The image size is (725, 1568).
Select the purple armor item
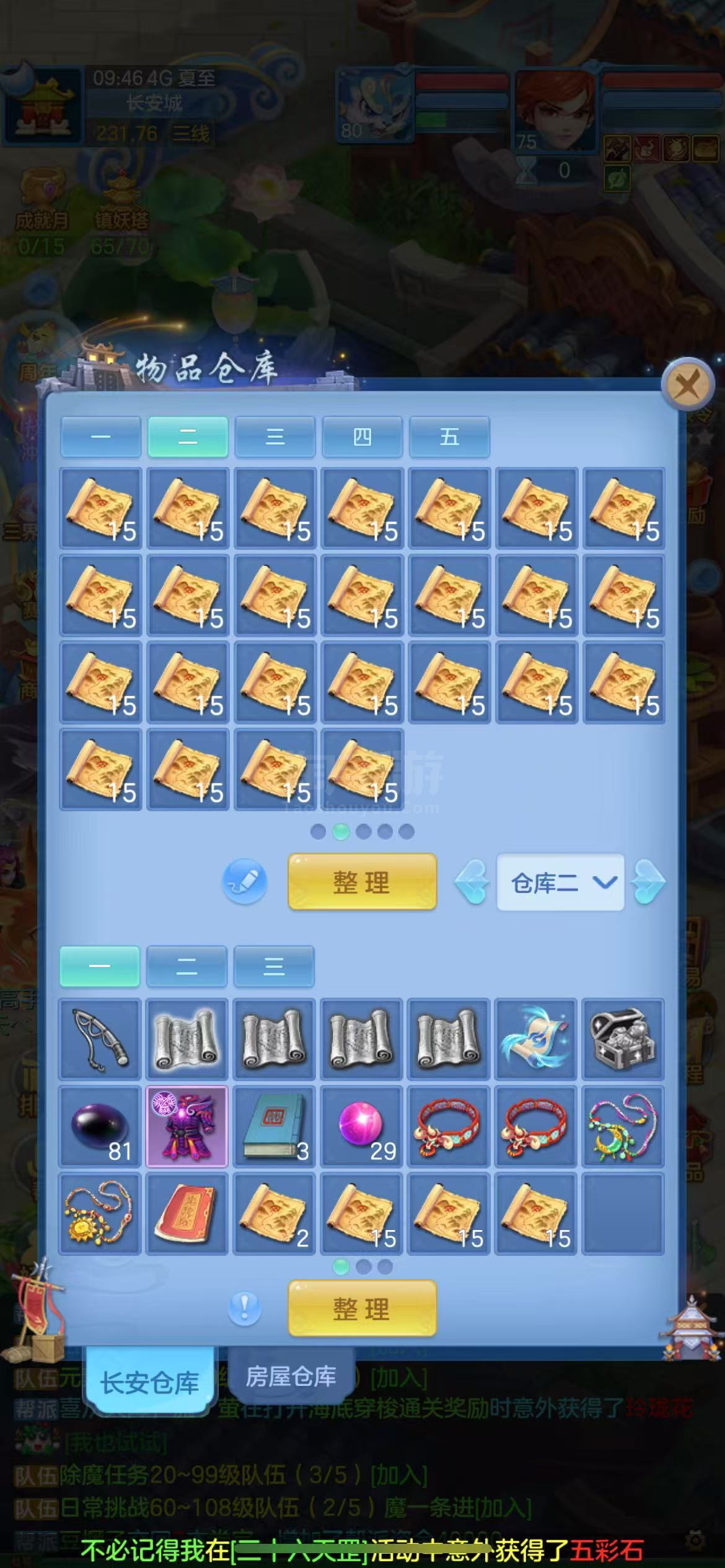coord(187,1126)
